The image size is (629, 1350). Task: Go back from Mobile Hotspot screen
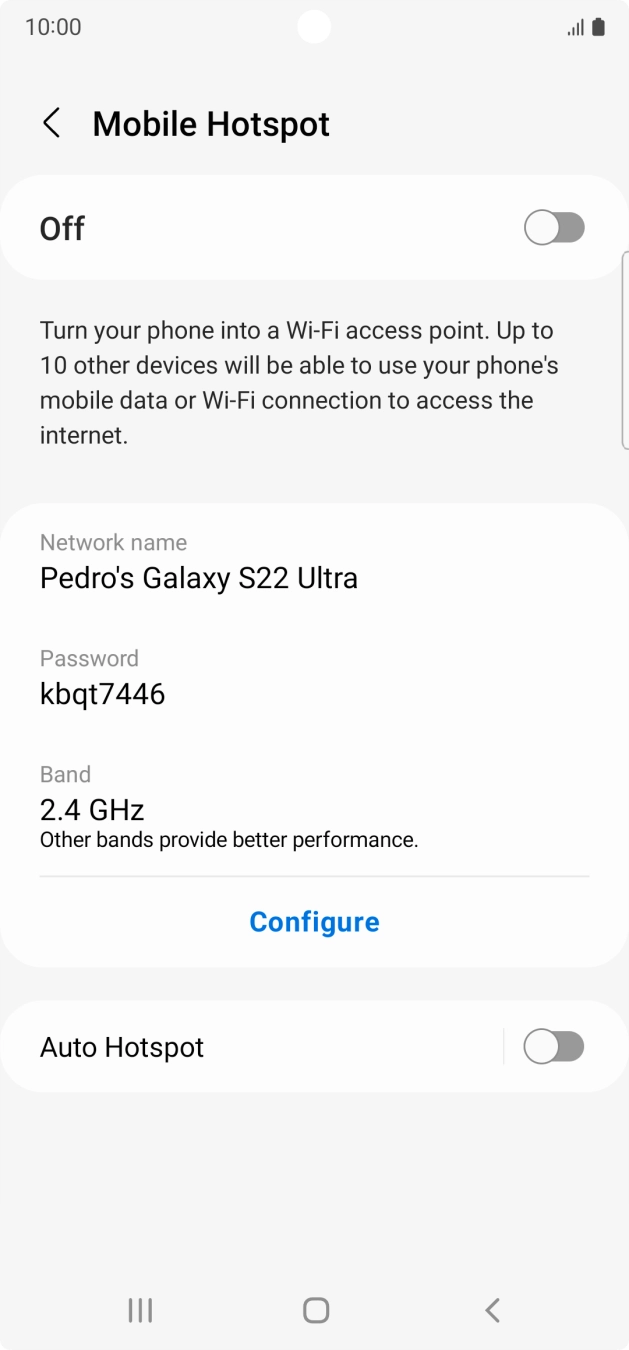(x=52, y=124)
